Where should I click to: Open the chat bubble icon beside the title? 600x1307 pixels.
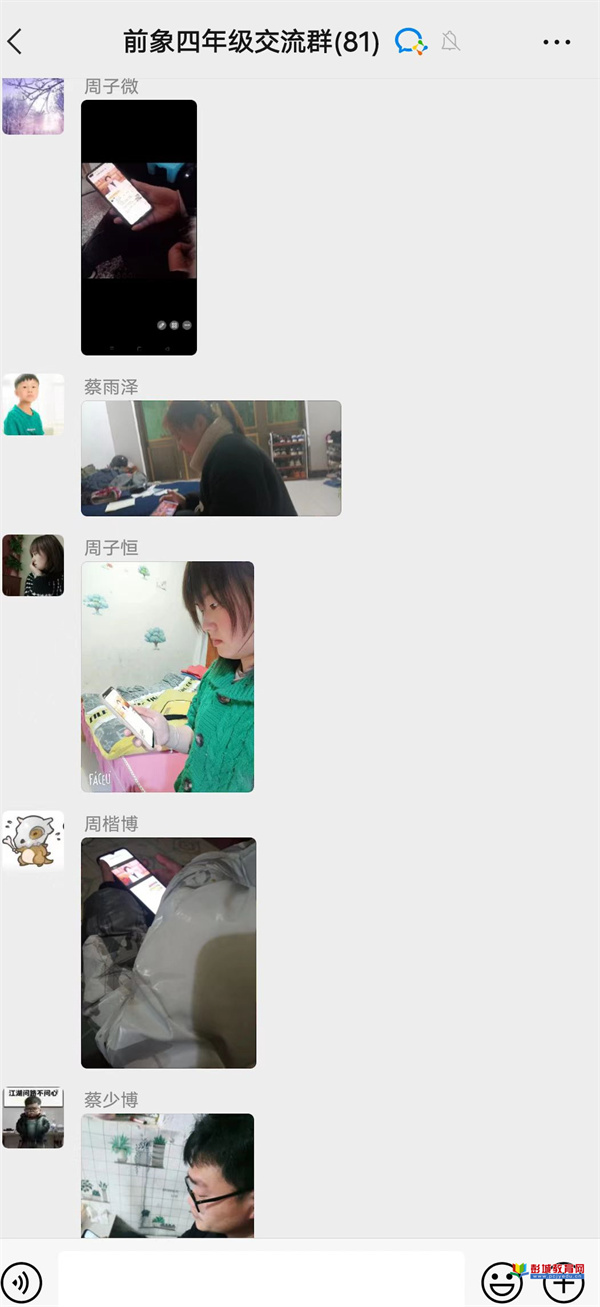click(x=410, y=41)
